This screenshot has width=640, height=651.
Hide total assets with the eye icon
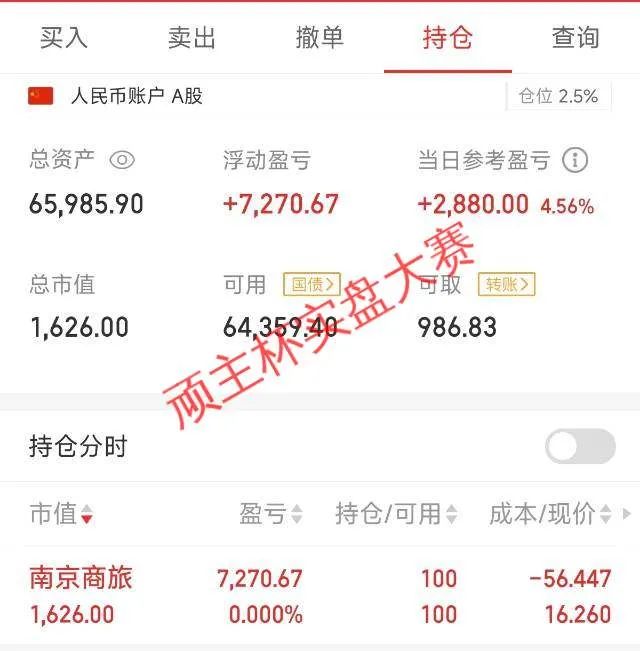tap(122, 160)
